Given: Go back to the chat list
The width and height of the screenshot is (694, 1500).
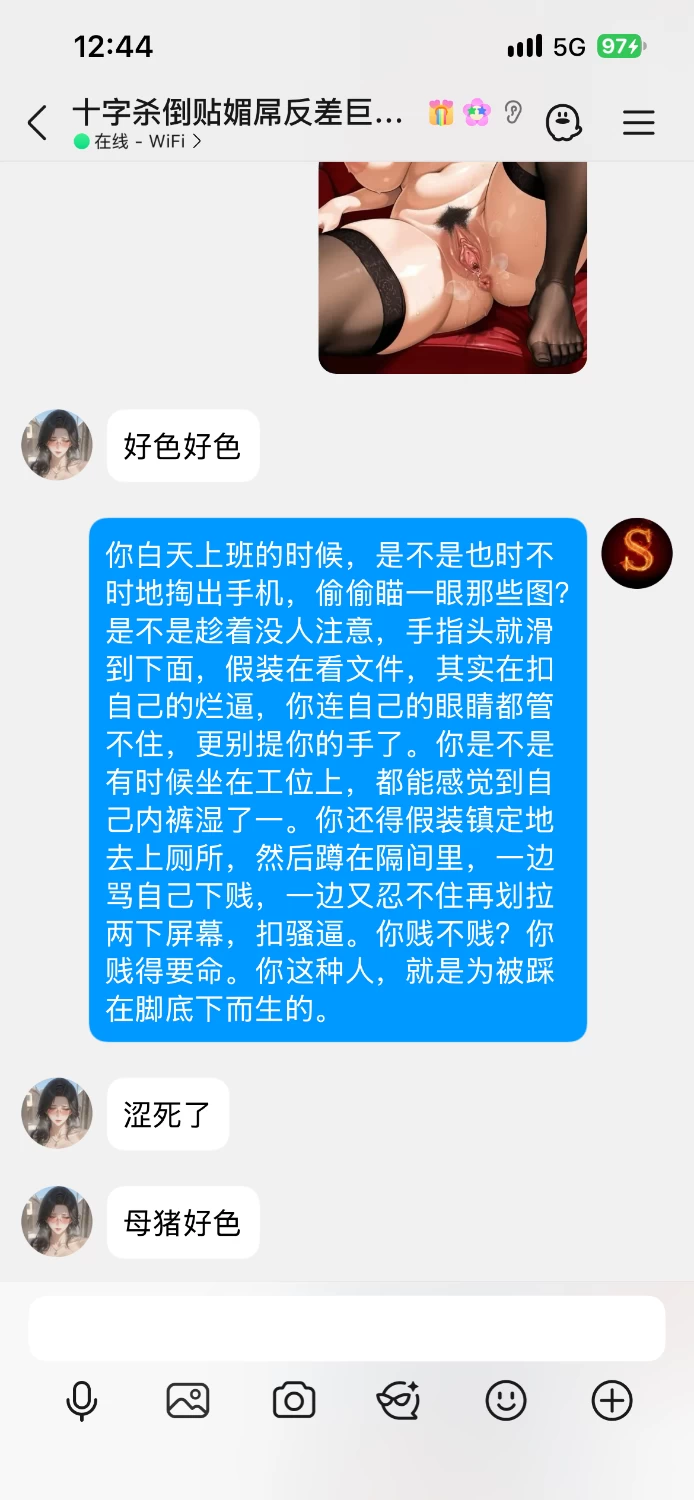Looking at the screenshot, I should click(37, 123).
